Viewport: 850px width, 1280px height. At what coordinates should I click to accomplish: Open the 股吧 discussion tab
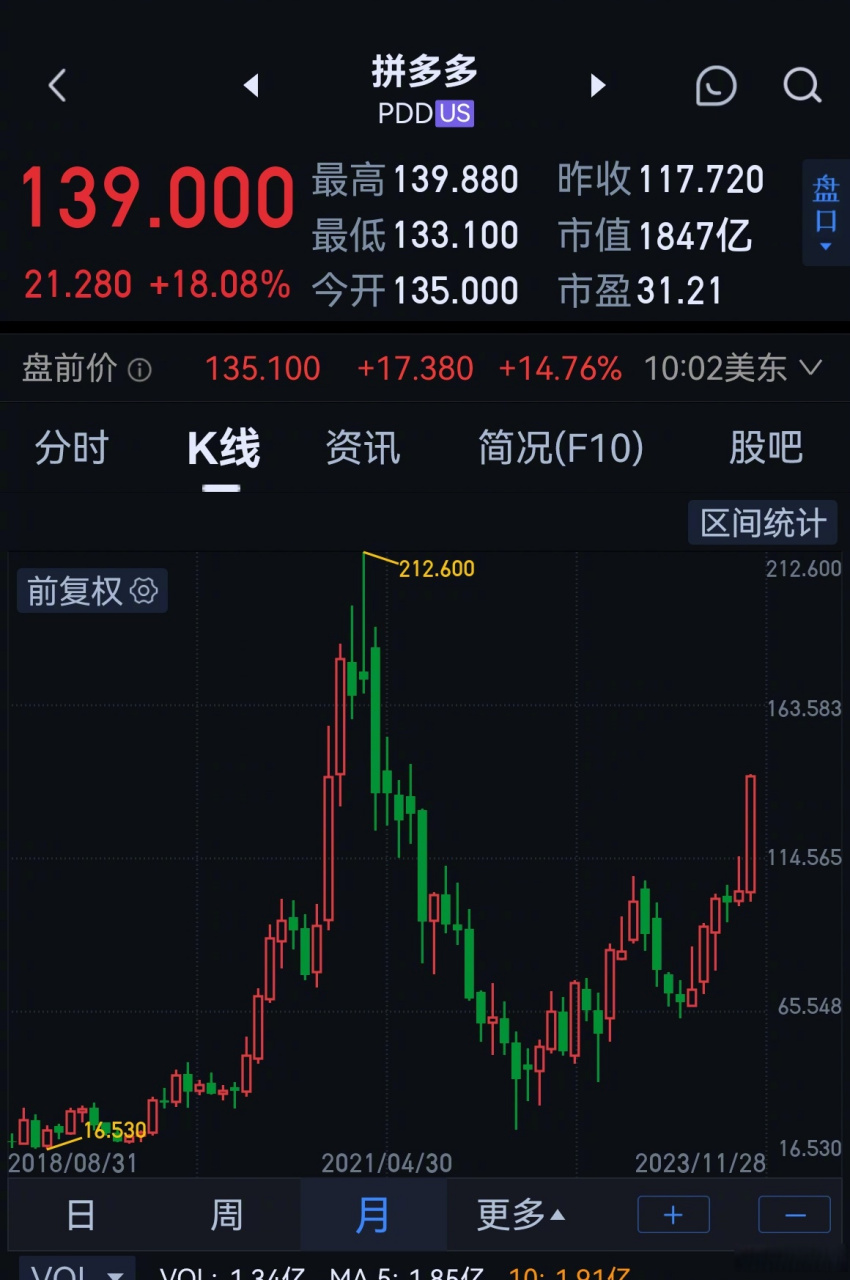[x=767, y=449]
